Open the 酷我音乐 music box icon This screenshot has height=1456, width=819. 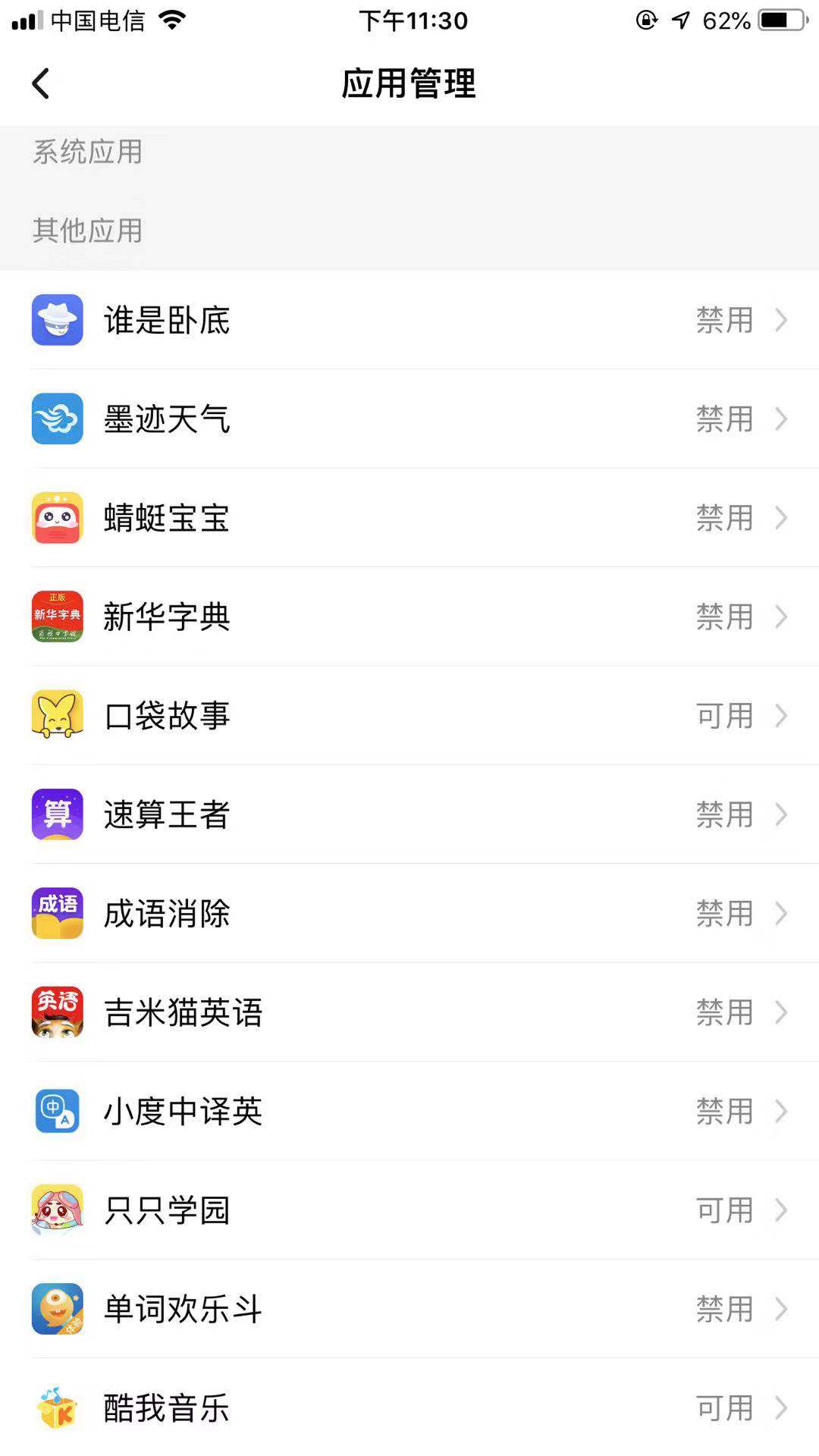[57, 1408]
